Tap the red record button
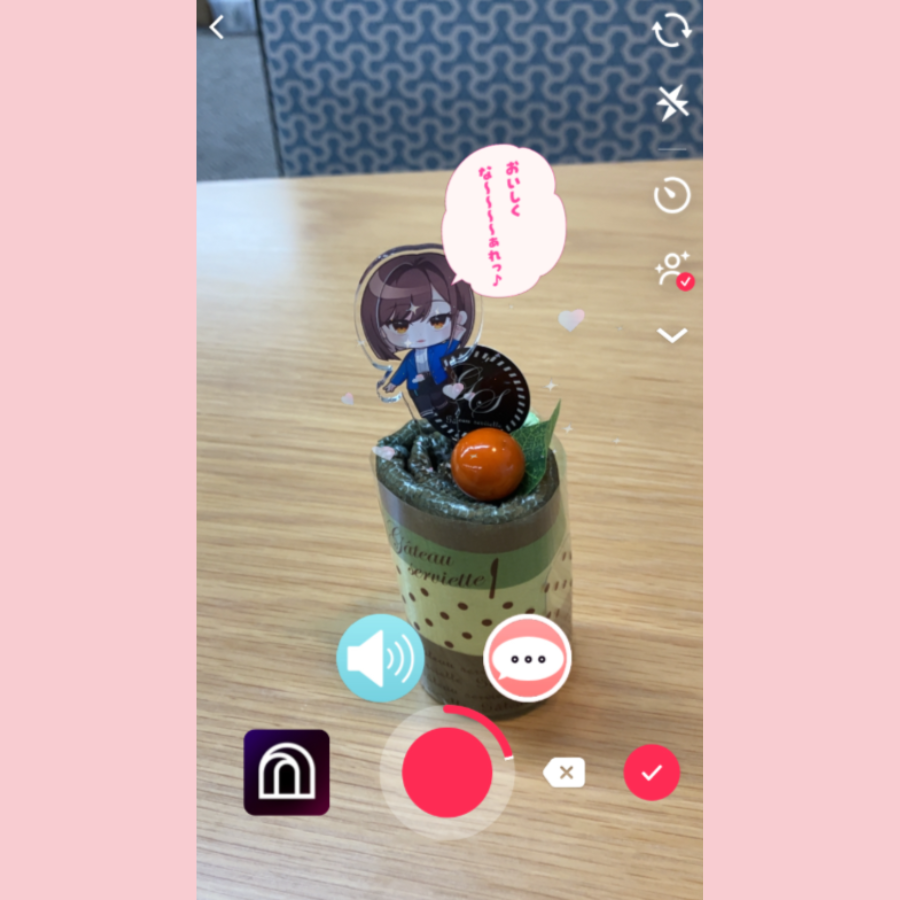Screen dimensions: 900x900 tap(447, 772)
